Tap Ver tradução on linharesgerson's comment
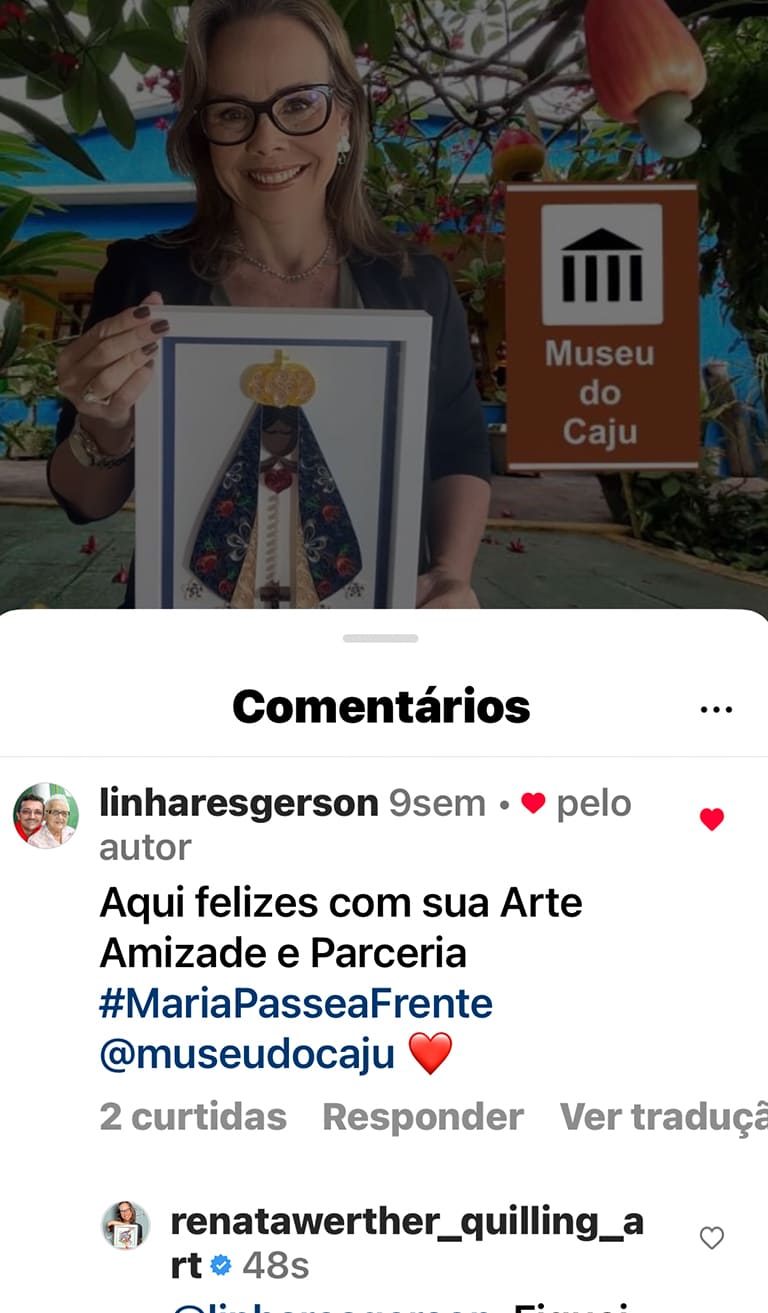The width and height of the screenshot is (768, 1313). (x=662, y=1117)
